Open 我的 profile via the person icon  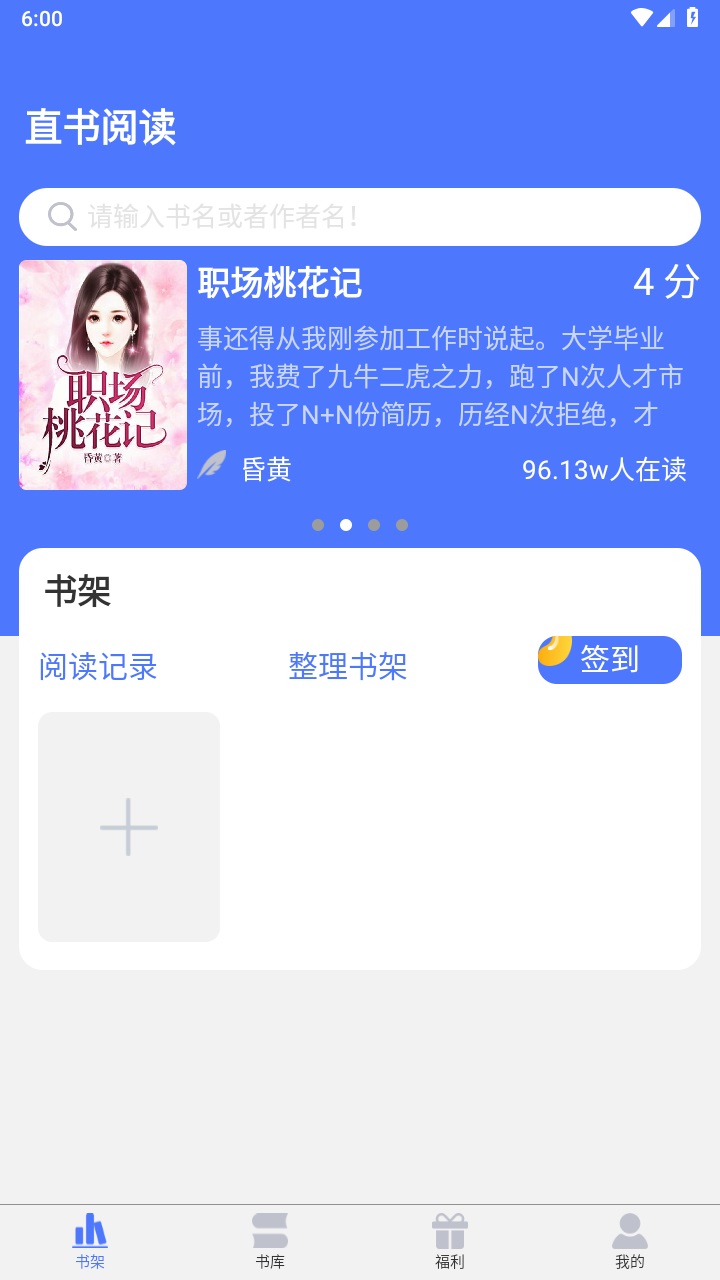point(630,1227)
